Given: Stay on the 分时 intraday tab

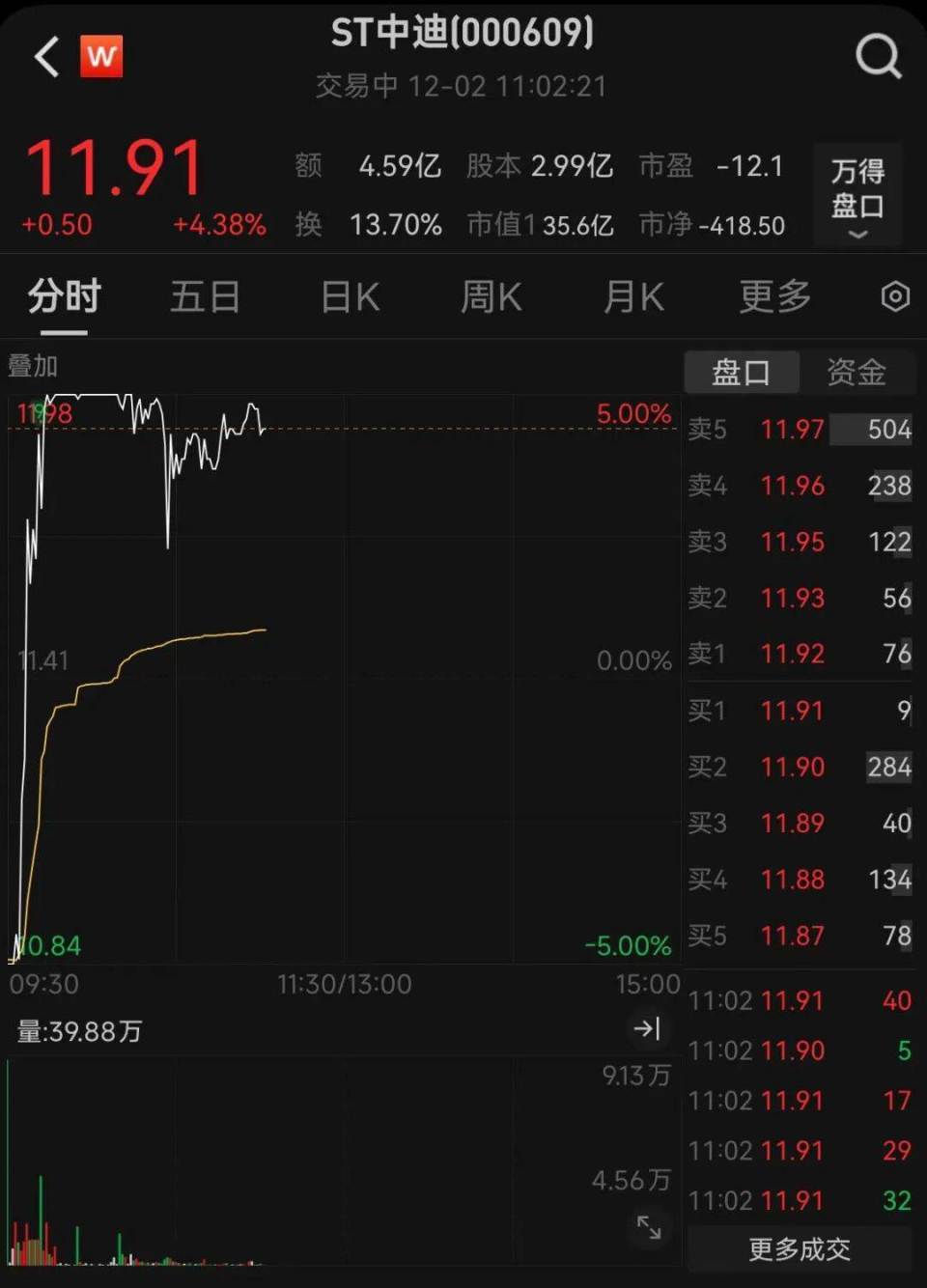Looking at the screenshot, I should point(62,297).
